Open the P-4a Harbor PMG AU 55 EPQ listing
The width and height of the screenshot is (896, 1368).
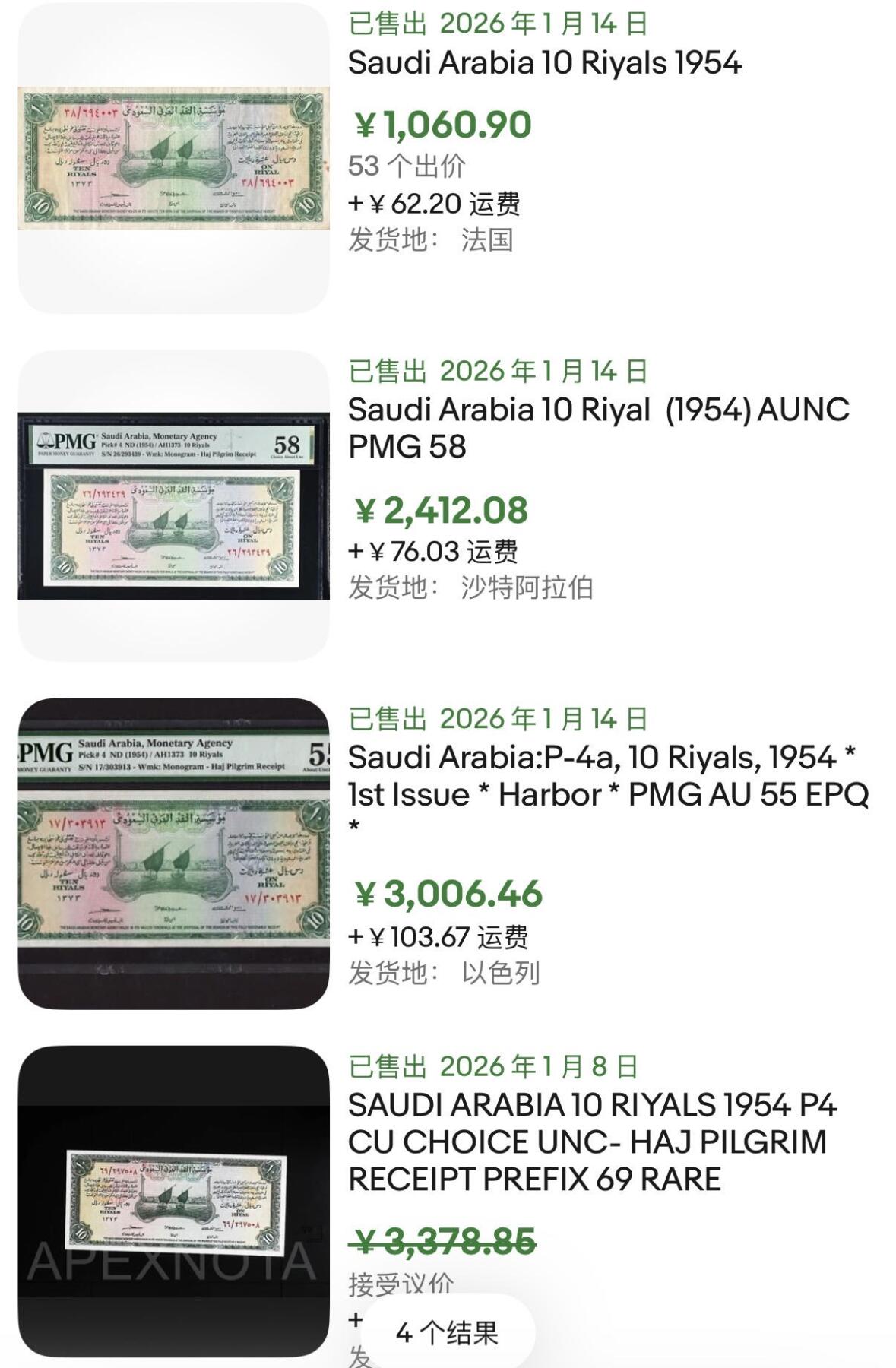(x=608, y=776)
